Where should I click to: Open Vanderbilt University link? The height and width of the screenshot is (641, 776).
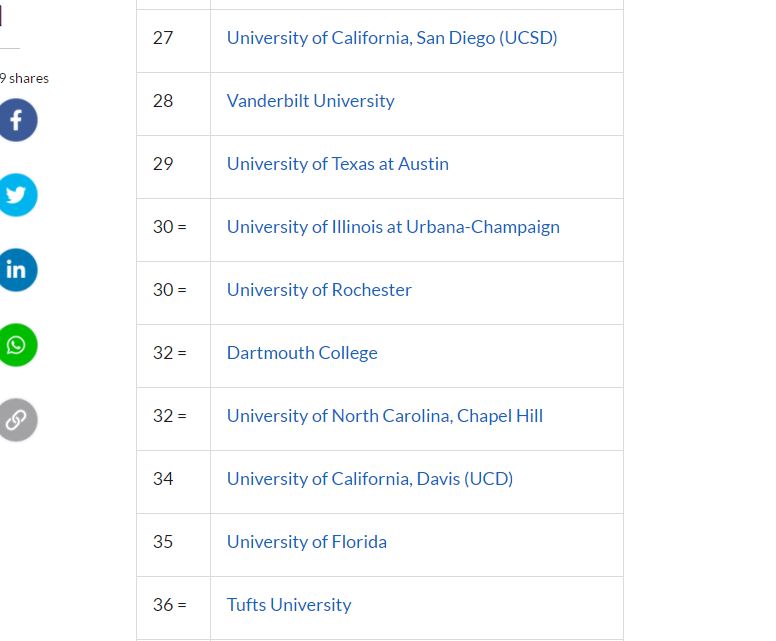point(310,101)
